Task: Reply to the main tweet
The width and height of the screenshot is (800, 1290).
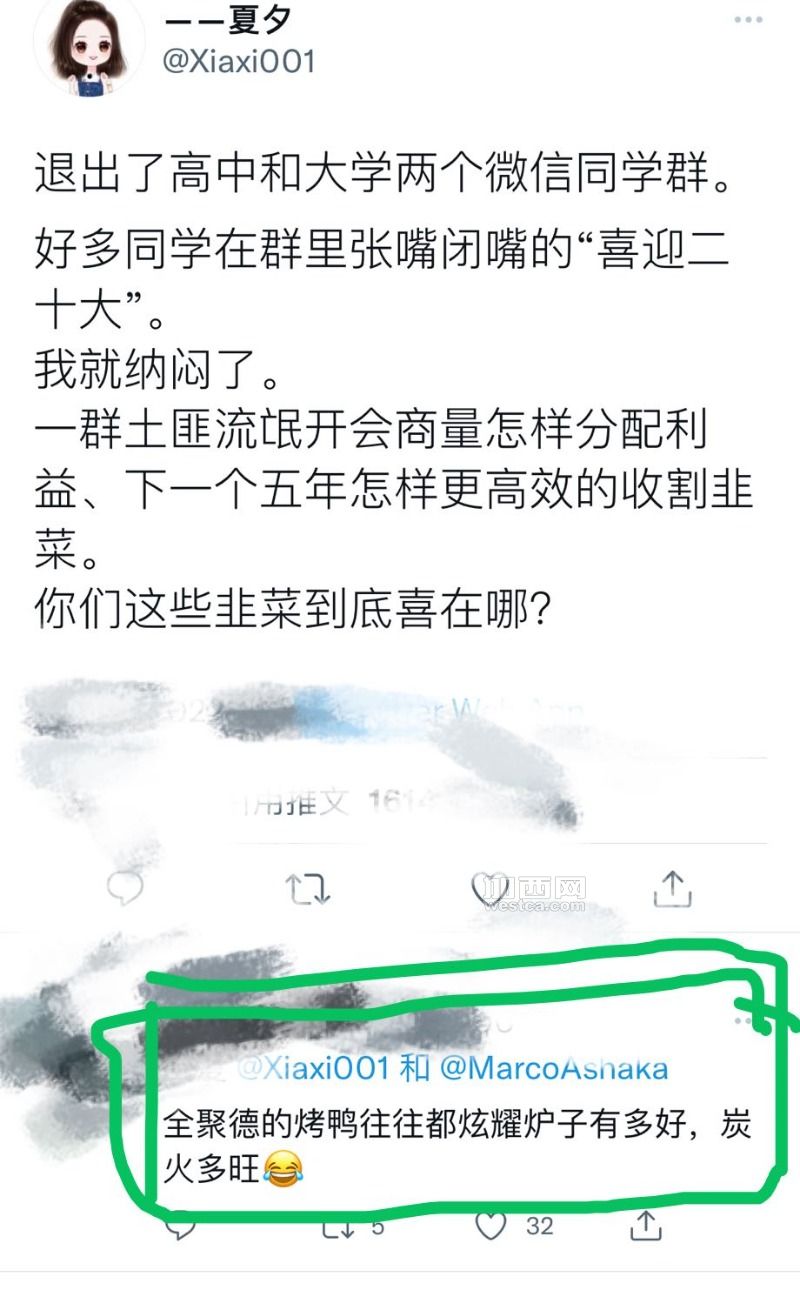Action: 125,886
